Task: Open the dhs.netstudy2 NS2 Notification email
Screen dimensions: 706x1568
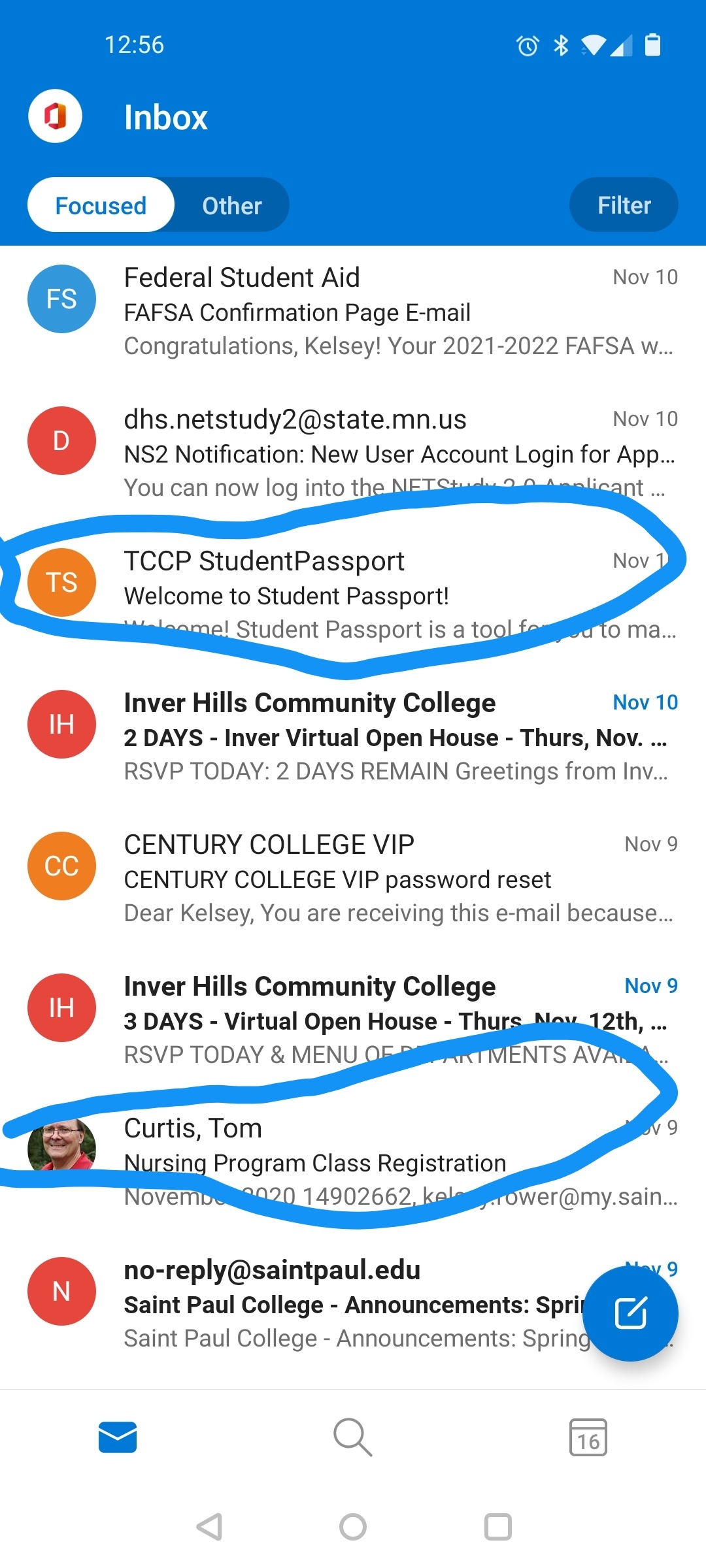Action: point(353,453)
